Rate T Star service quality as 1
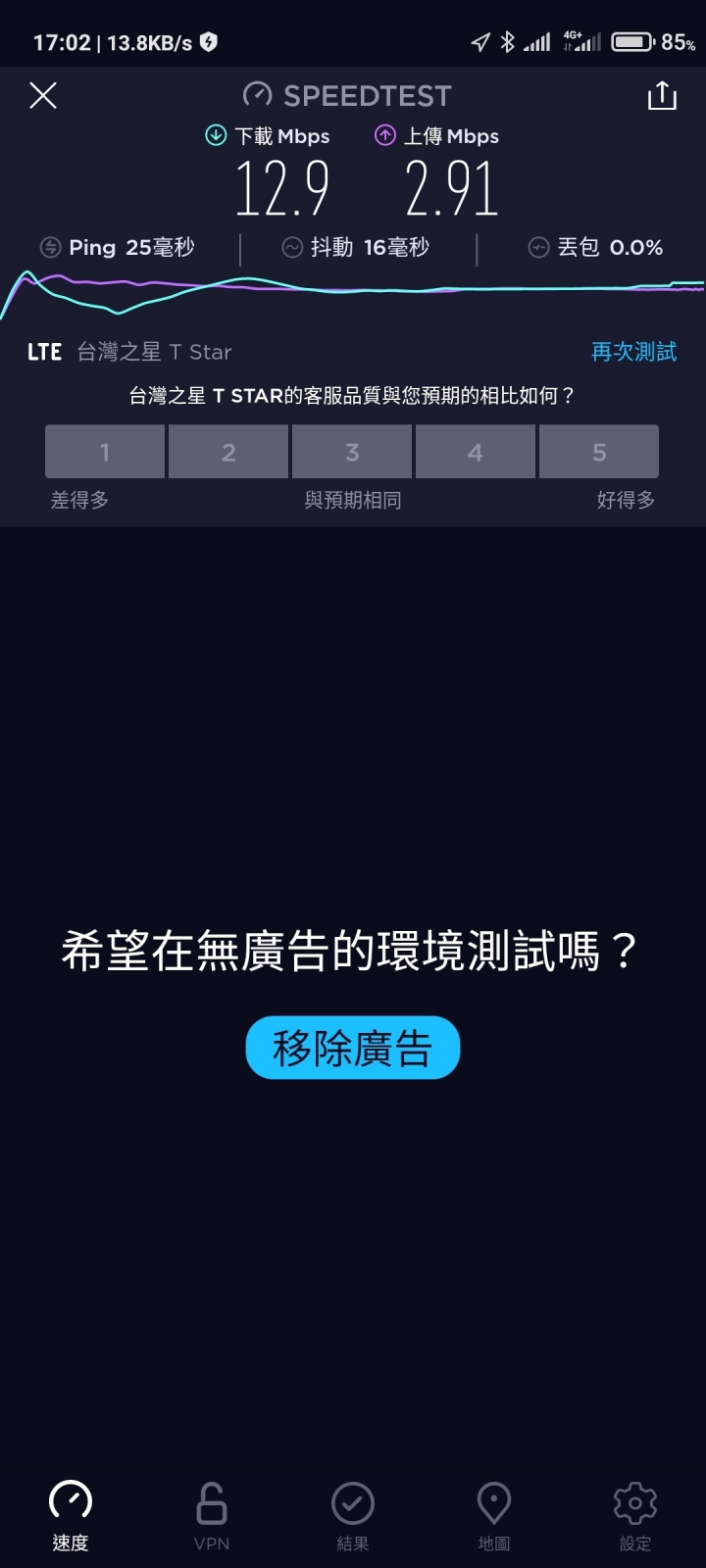The width and height of the screenshot is (706, 1568). pyautogui.click(x=105, y=452)
